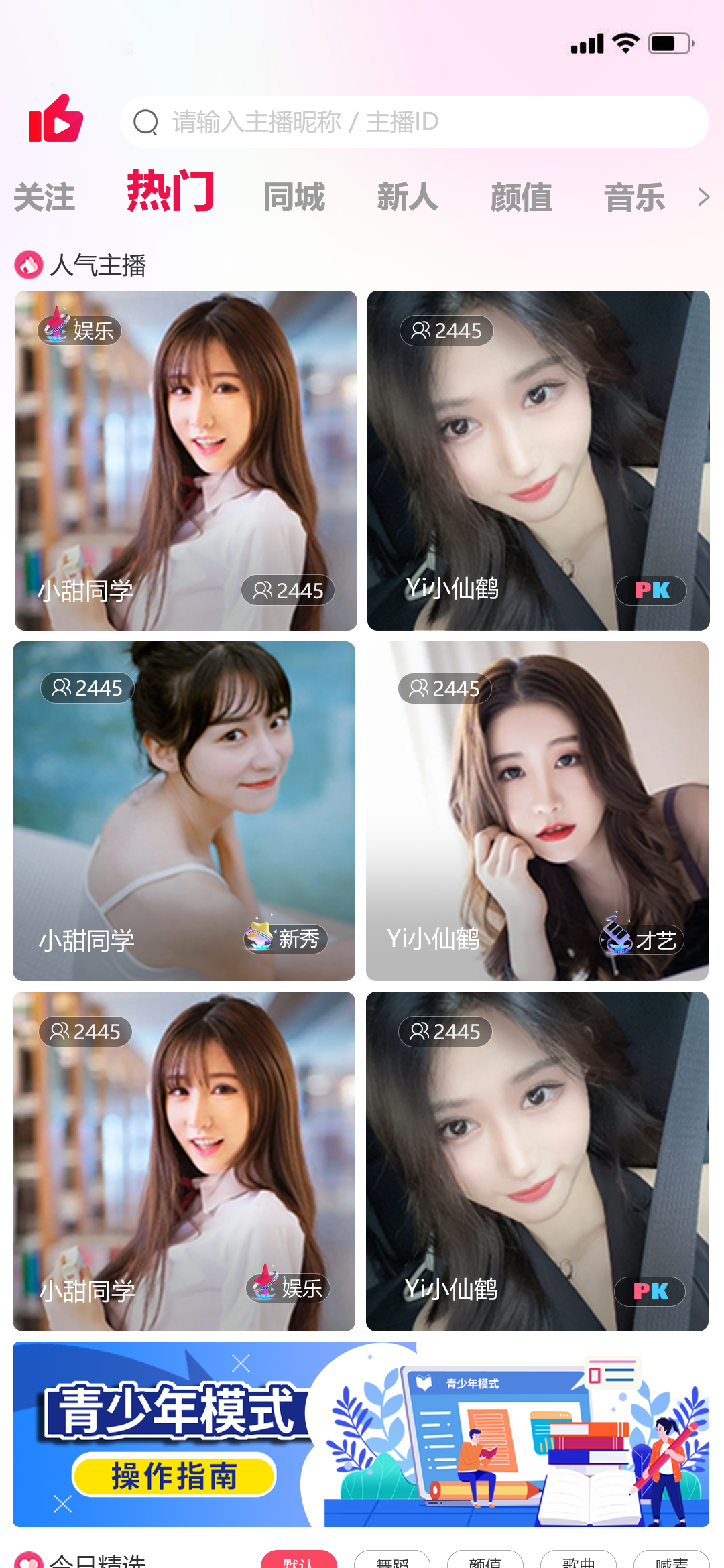Image resolution: width=724 pixels, height=1568 pixels.
Task: Go to the 音乐 tab
Action: (635, 198)
